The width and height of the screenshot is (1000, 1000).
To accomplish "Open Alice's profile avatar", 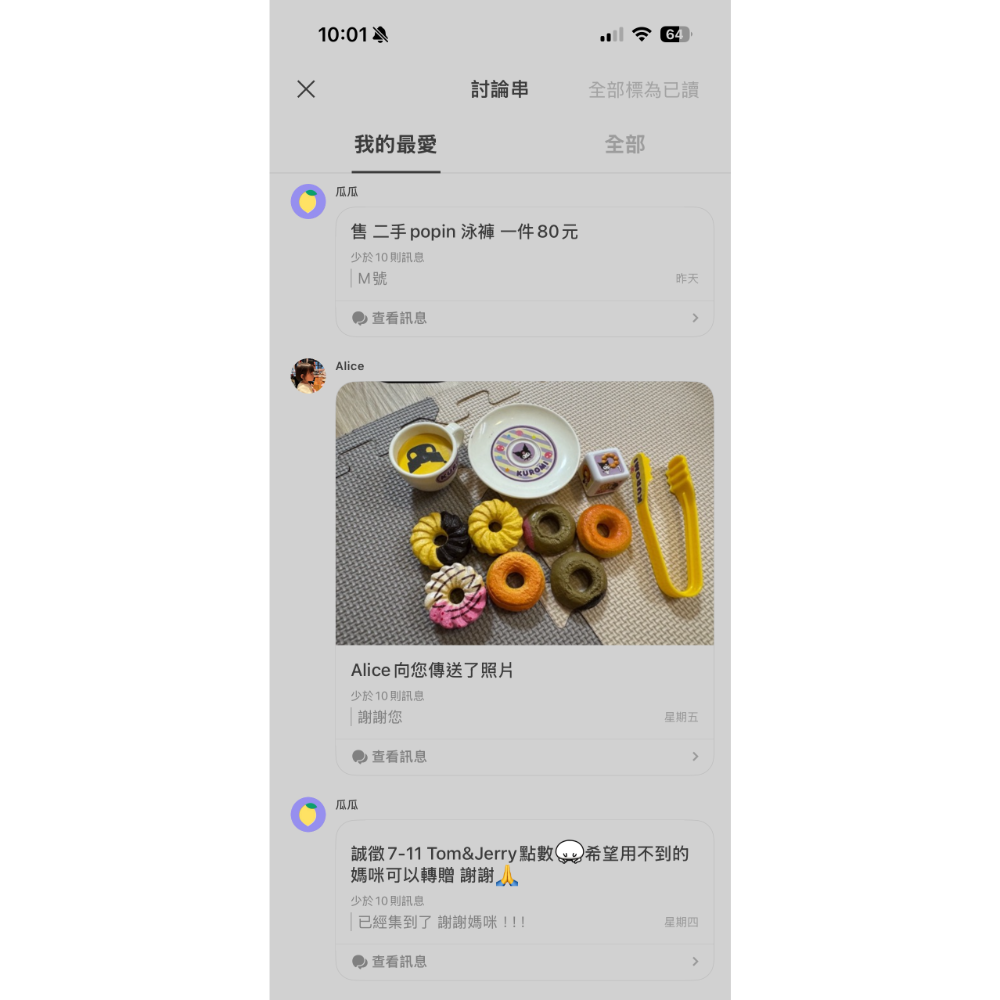I will [x=308, y=376].
